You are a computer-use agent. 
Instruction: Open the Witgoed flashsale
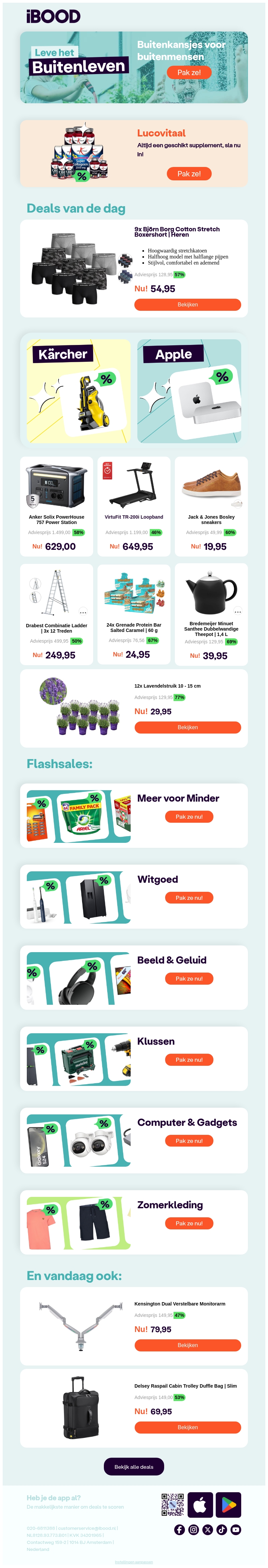[x=189, y=898]
